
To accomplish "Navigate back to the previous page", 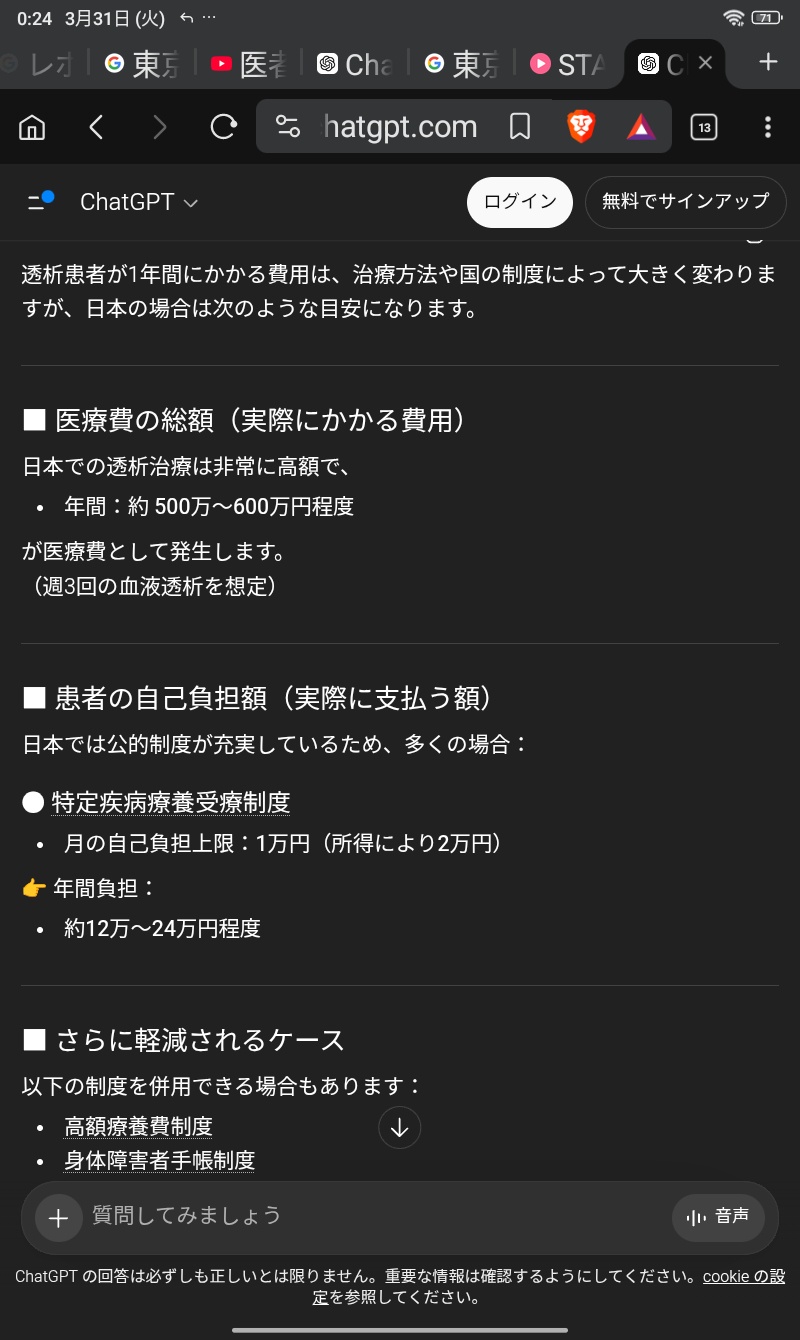I will 96,127.
